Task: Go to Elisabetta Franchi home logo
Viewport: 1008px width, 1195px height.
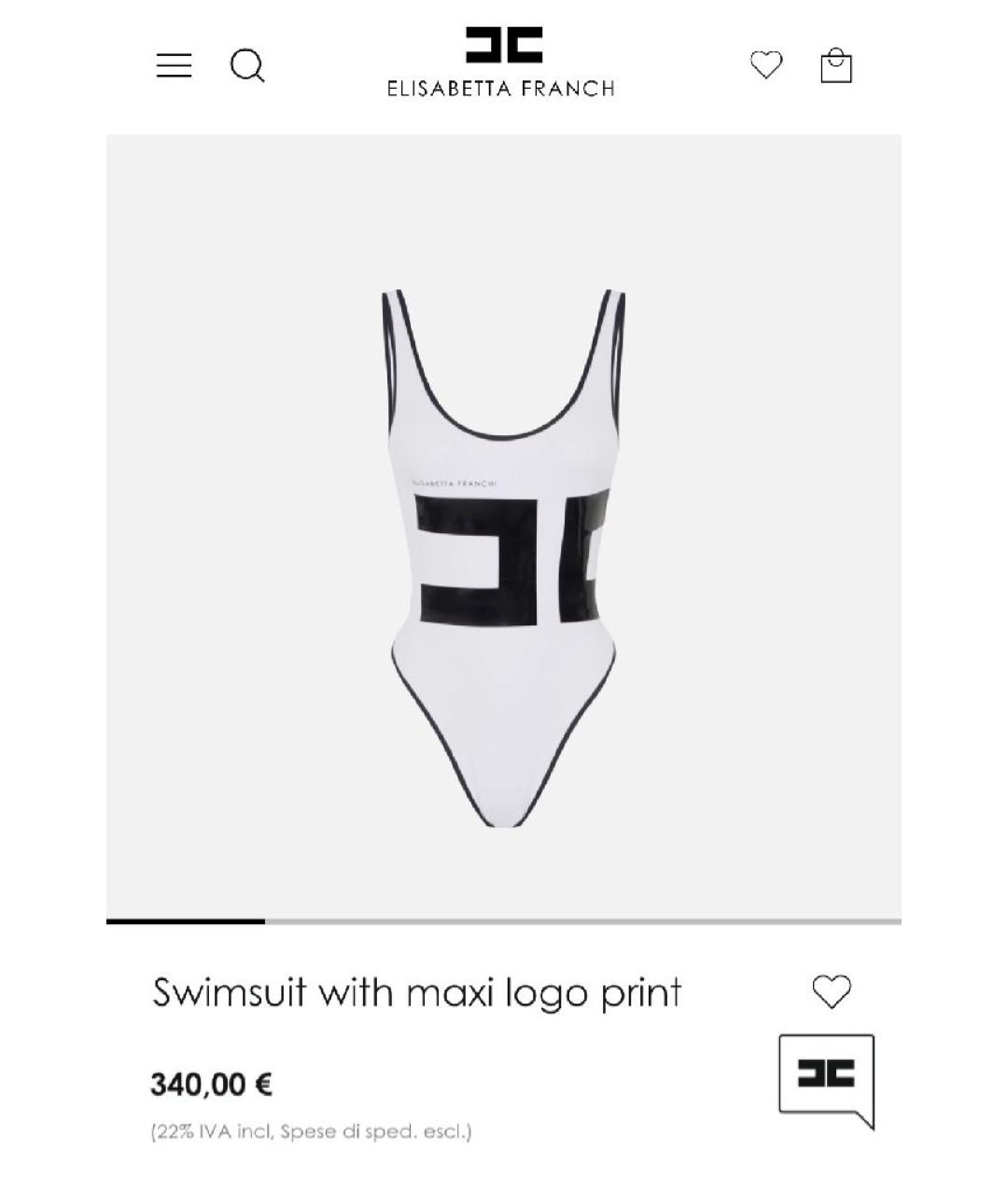Action: click(x=502, y=62)
